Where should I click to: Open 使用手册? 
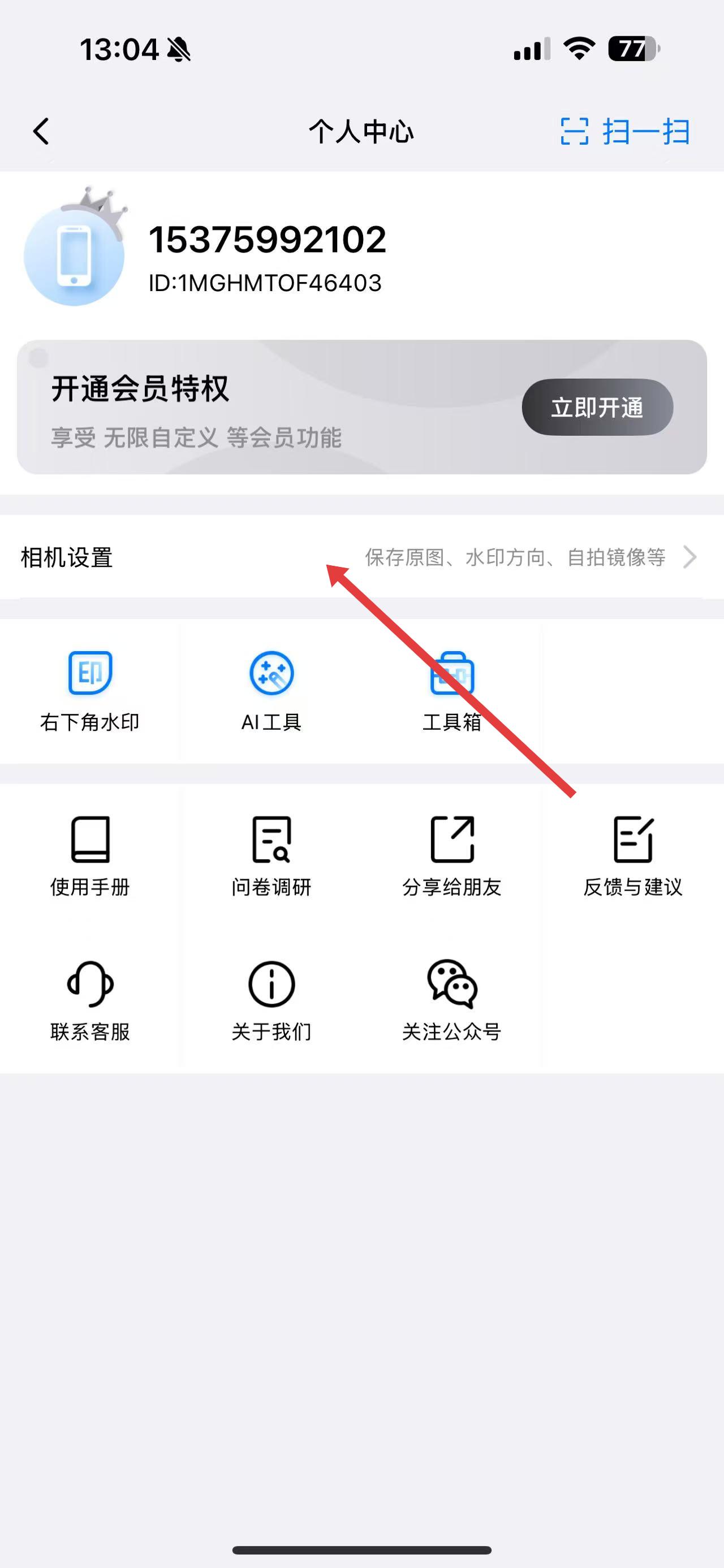90,855
